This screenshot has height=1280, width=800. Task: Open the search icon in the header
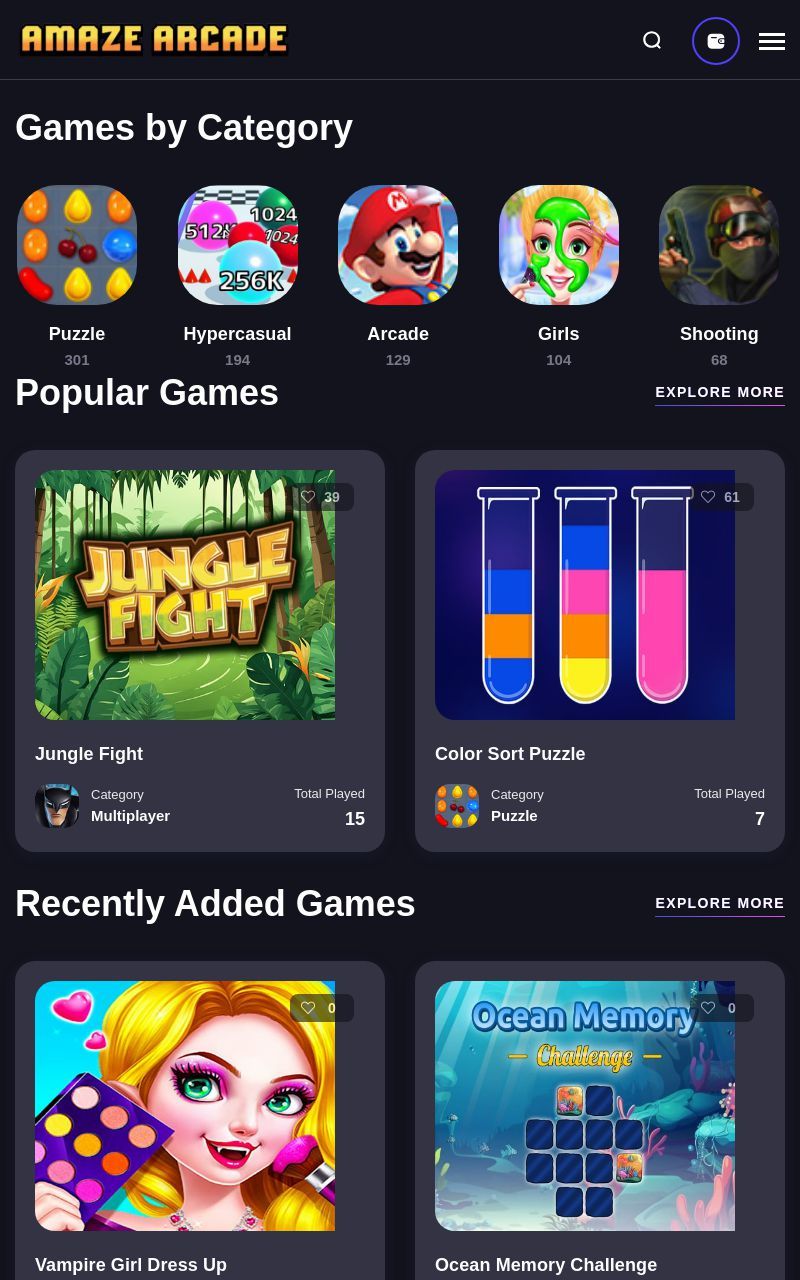(x=652, y=41)
